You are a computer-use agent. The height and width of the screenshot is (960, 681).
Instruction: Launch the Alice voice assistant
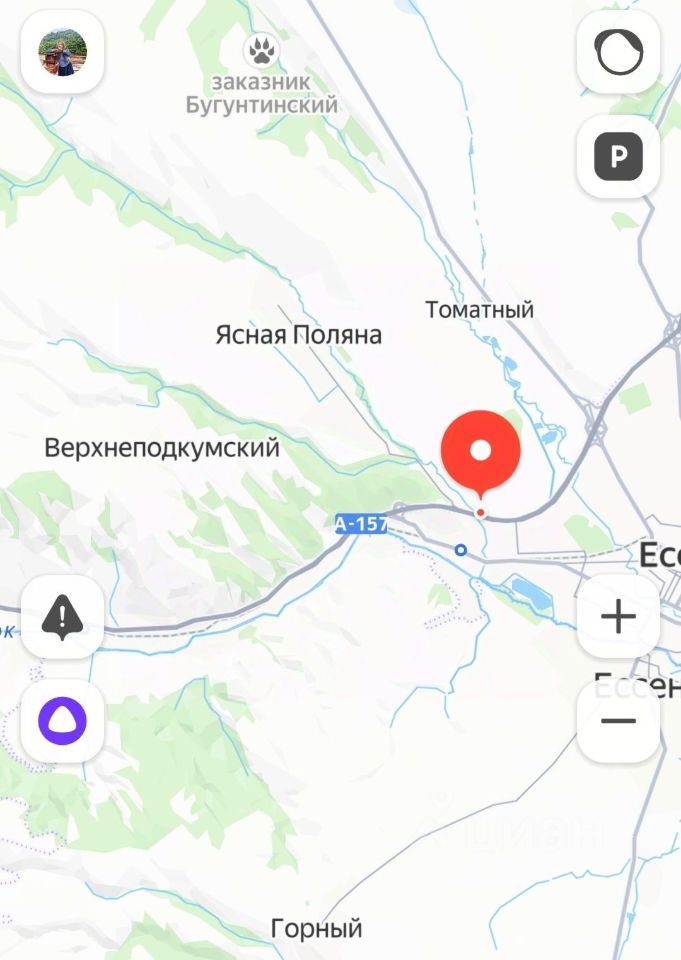62,720
